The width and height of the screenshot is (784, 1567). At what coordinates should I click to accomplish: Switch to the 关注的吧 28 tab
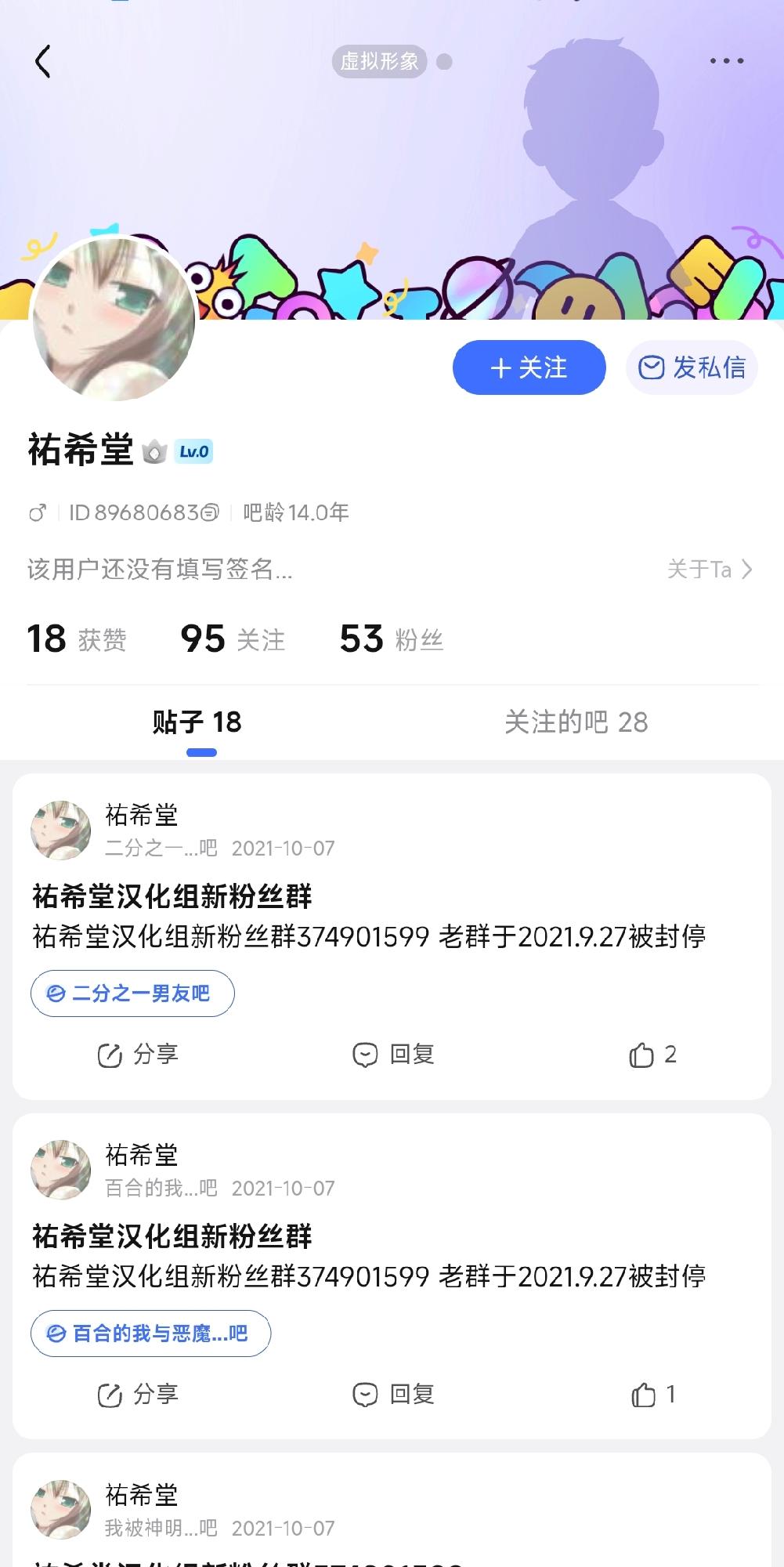[x=576, y=722]
